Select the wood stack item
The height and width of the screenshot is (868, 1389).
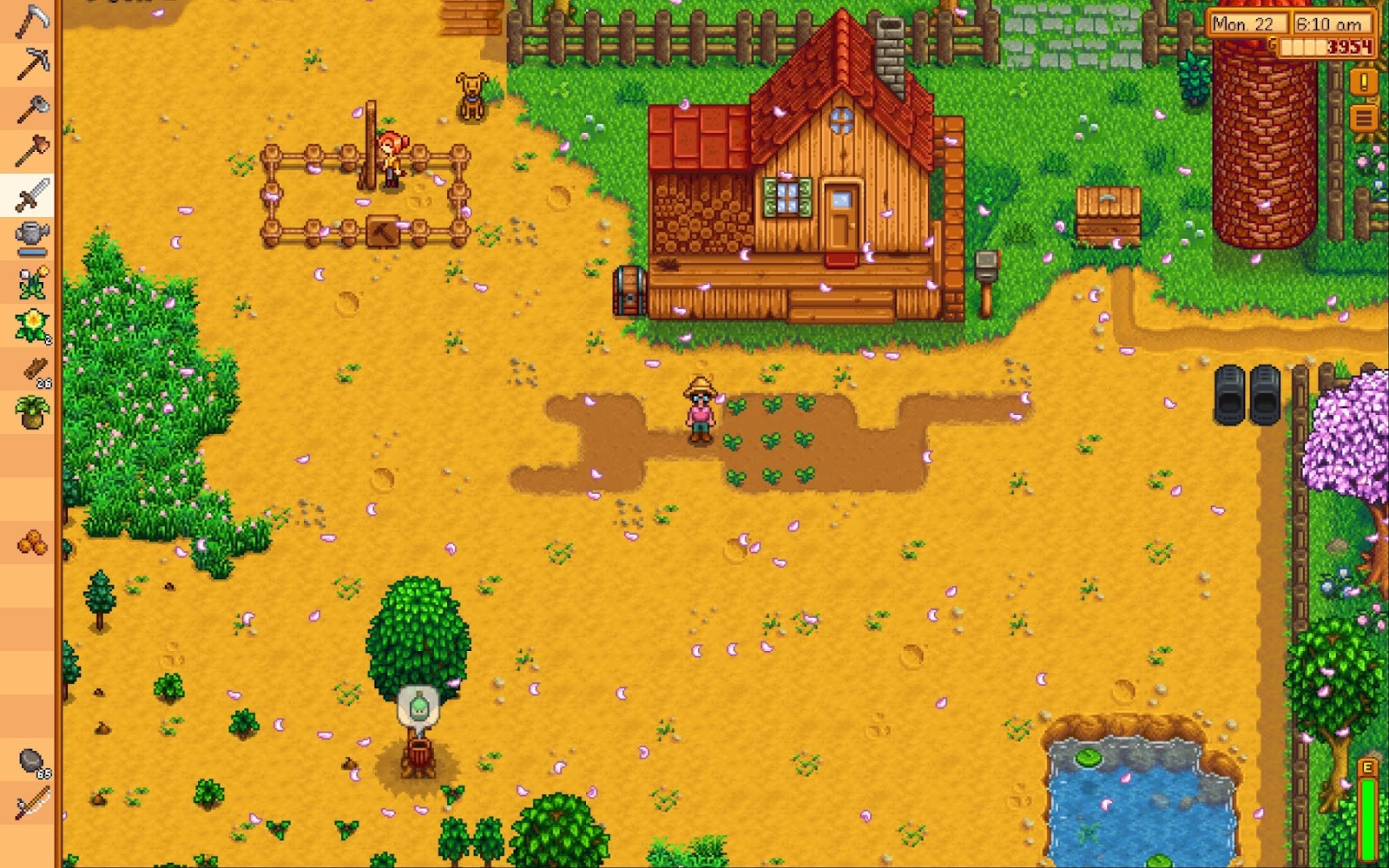(35, 372)
